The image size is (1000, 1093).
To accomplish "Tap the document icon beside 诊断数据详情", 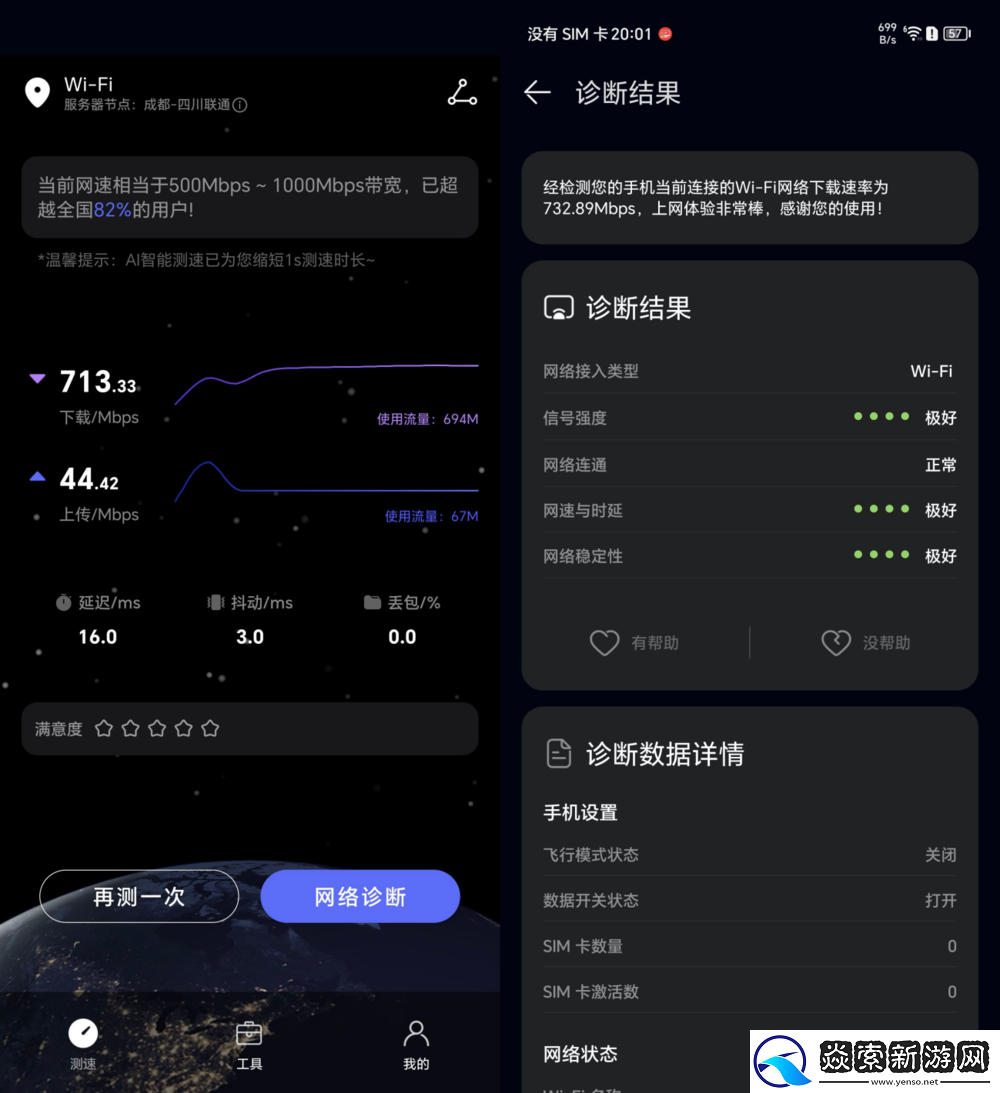I will (559, 754).
